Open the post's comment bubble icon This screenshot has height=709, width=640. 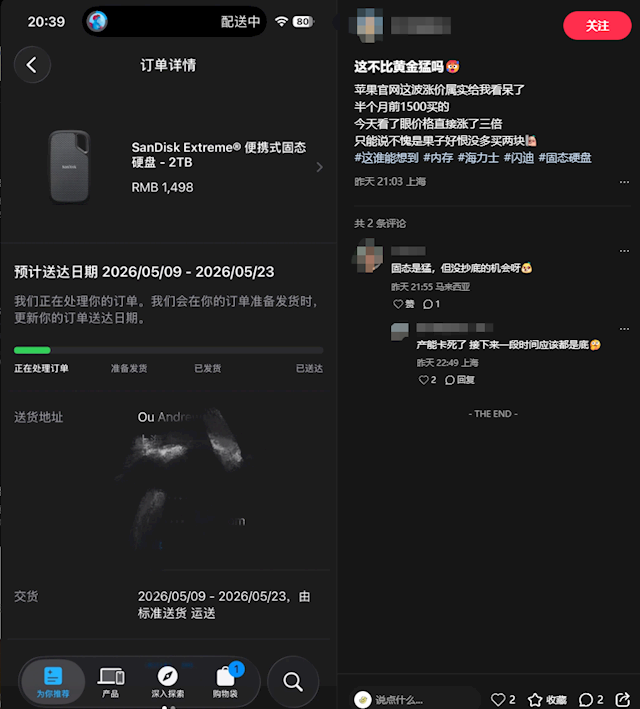pyautogui.click(x=591, y=700)
